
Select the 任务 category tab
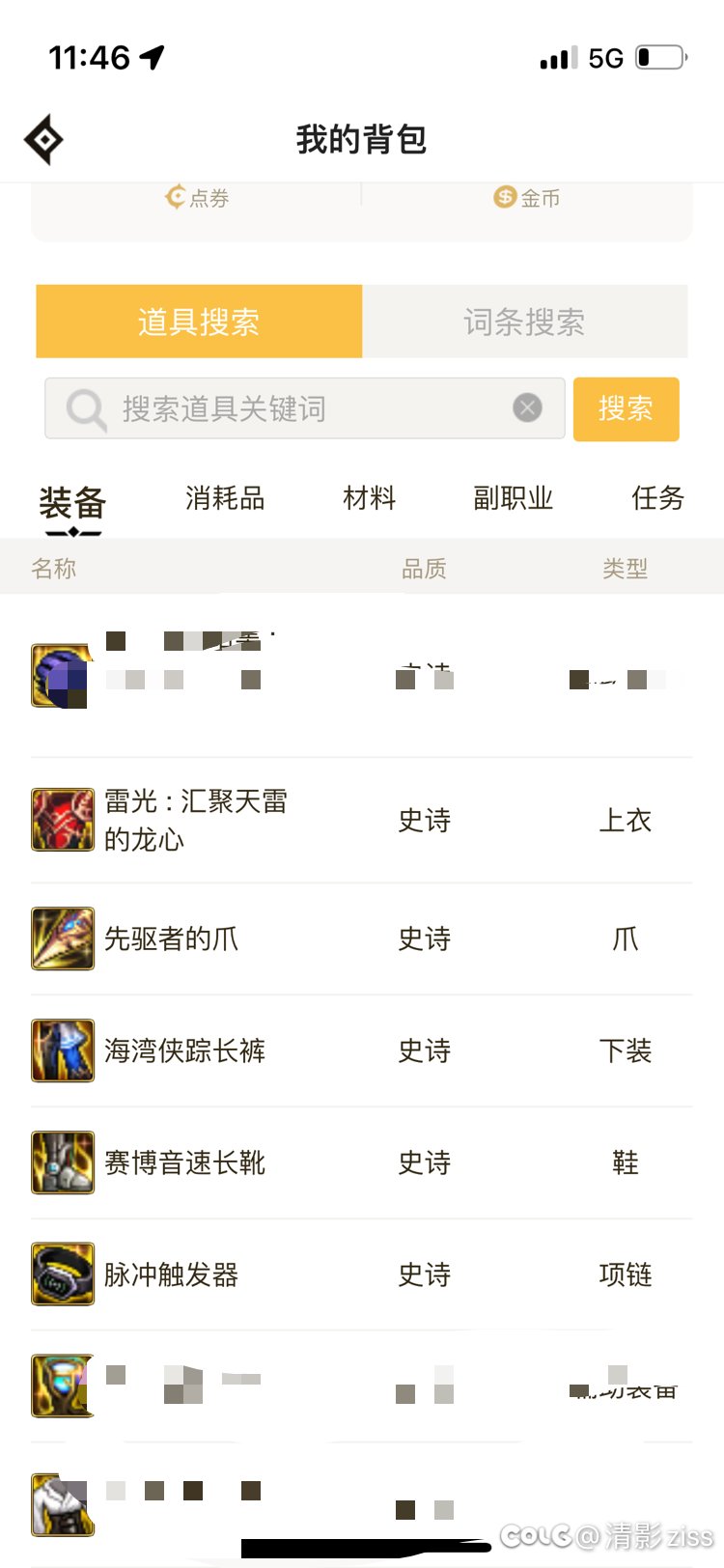[x=658, y=498]
